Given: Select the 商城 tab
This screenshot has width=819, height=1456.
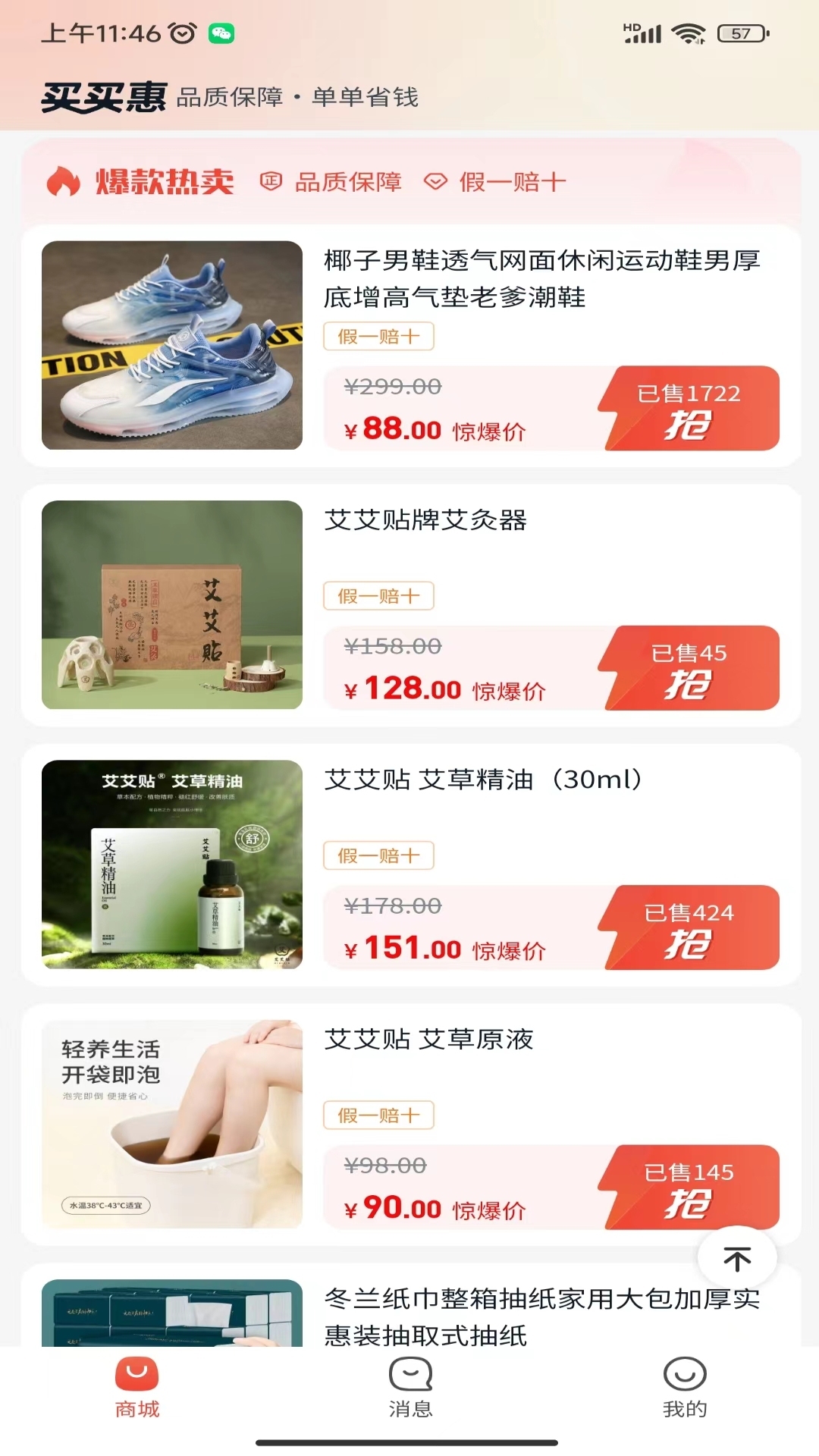Looking at the screenshot, I should [137, 1388].
